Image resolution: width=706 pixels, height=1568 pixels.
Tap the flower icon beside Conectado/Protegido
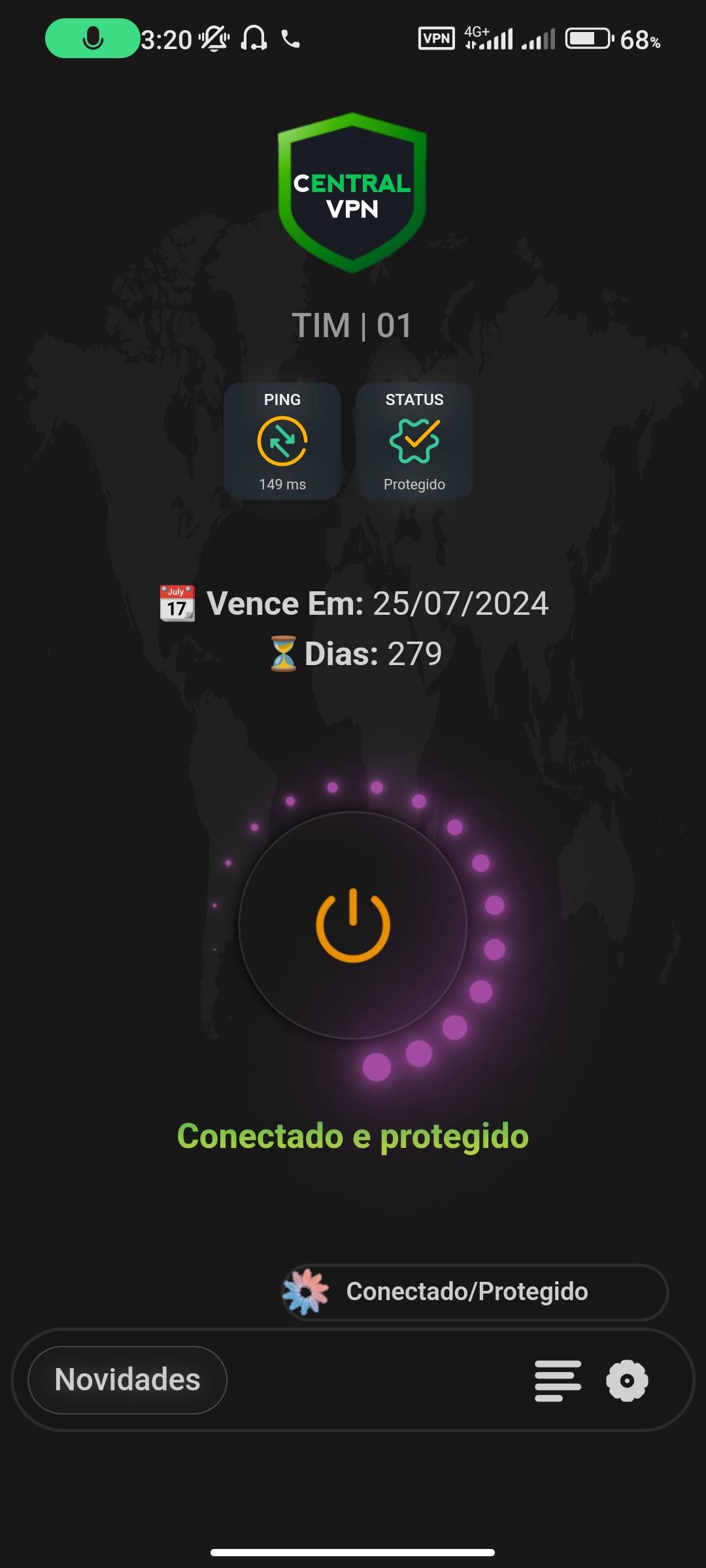pyautogui.click(x=307, y=1291)
